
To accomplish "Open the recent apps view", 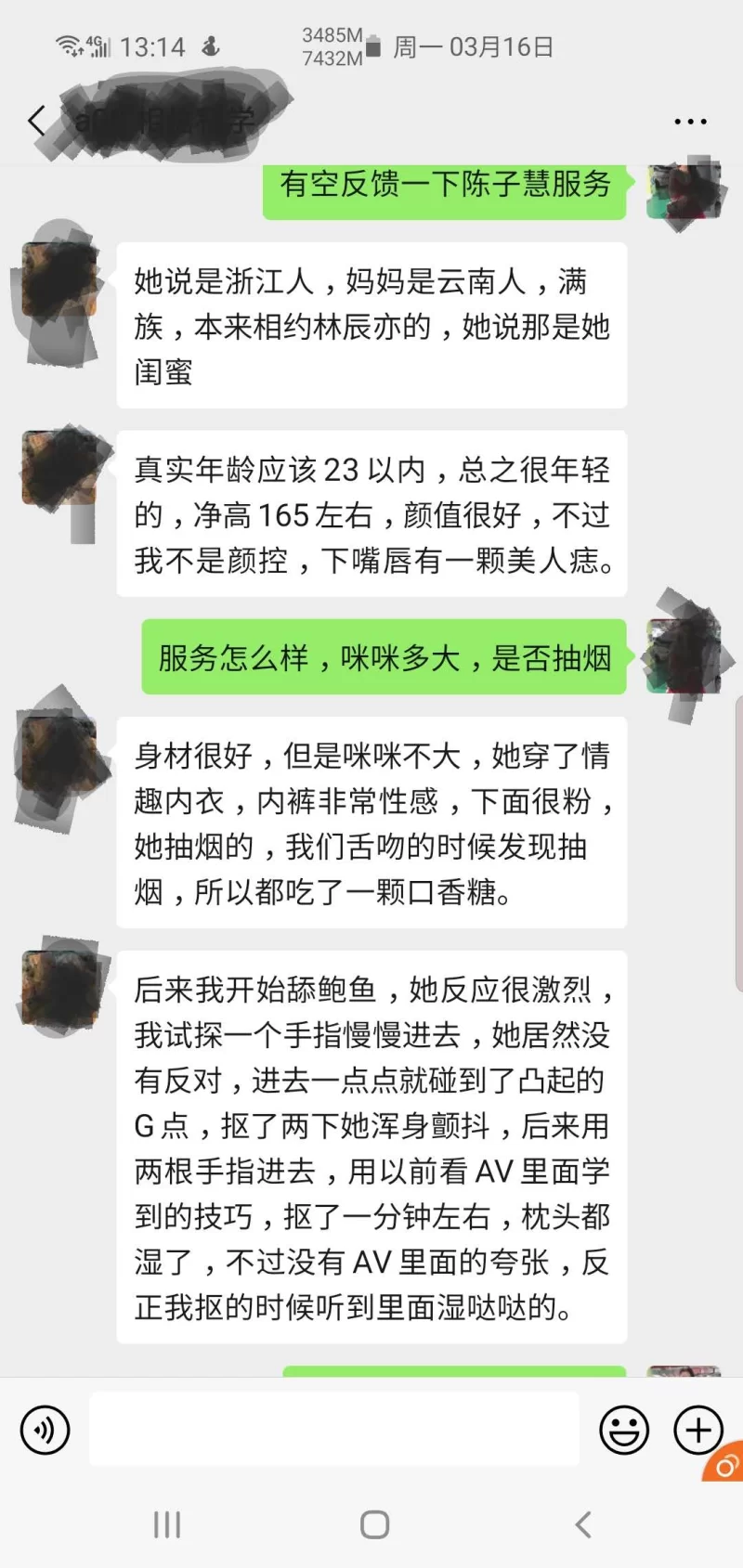I will tap(167, 1524).
